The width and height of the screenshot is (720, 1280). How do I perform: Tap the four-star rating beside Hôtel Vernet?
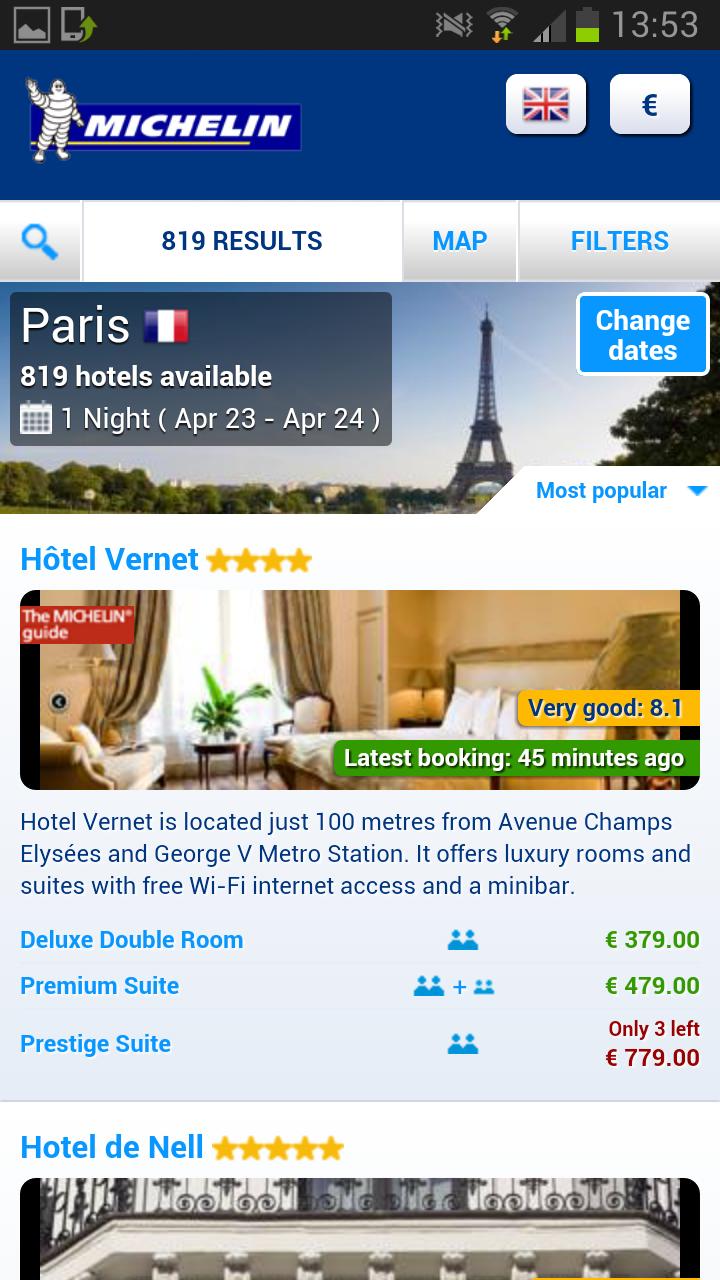(x=258, y=559)
